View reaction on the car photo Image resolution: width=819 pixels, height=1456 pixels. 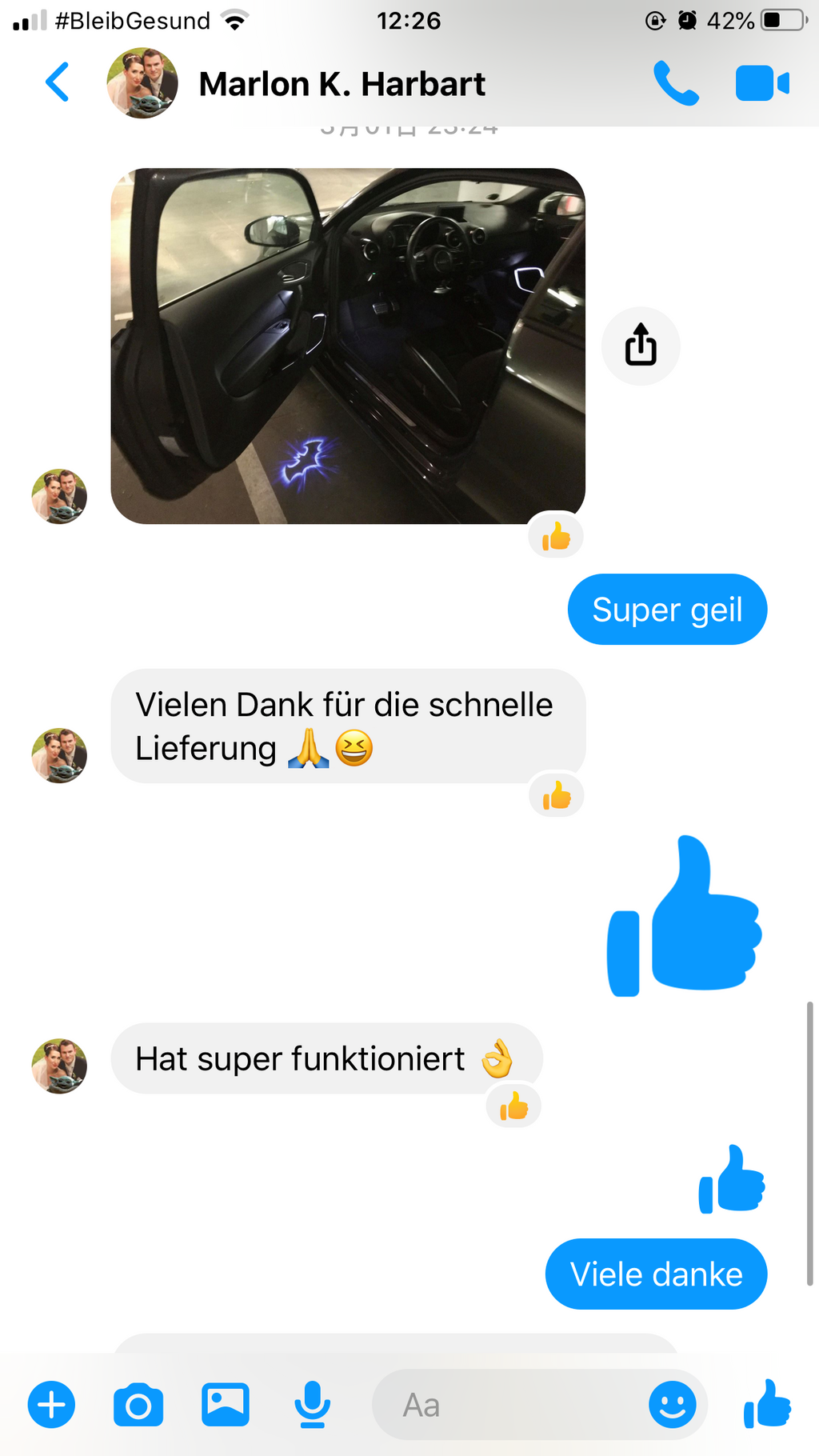[x=556, y=536]
